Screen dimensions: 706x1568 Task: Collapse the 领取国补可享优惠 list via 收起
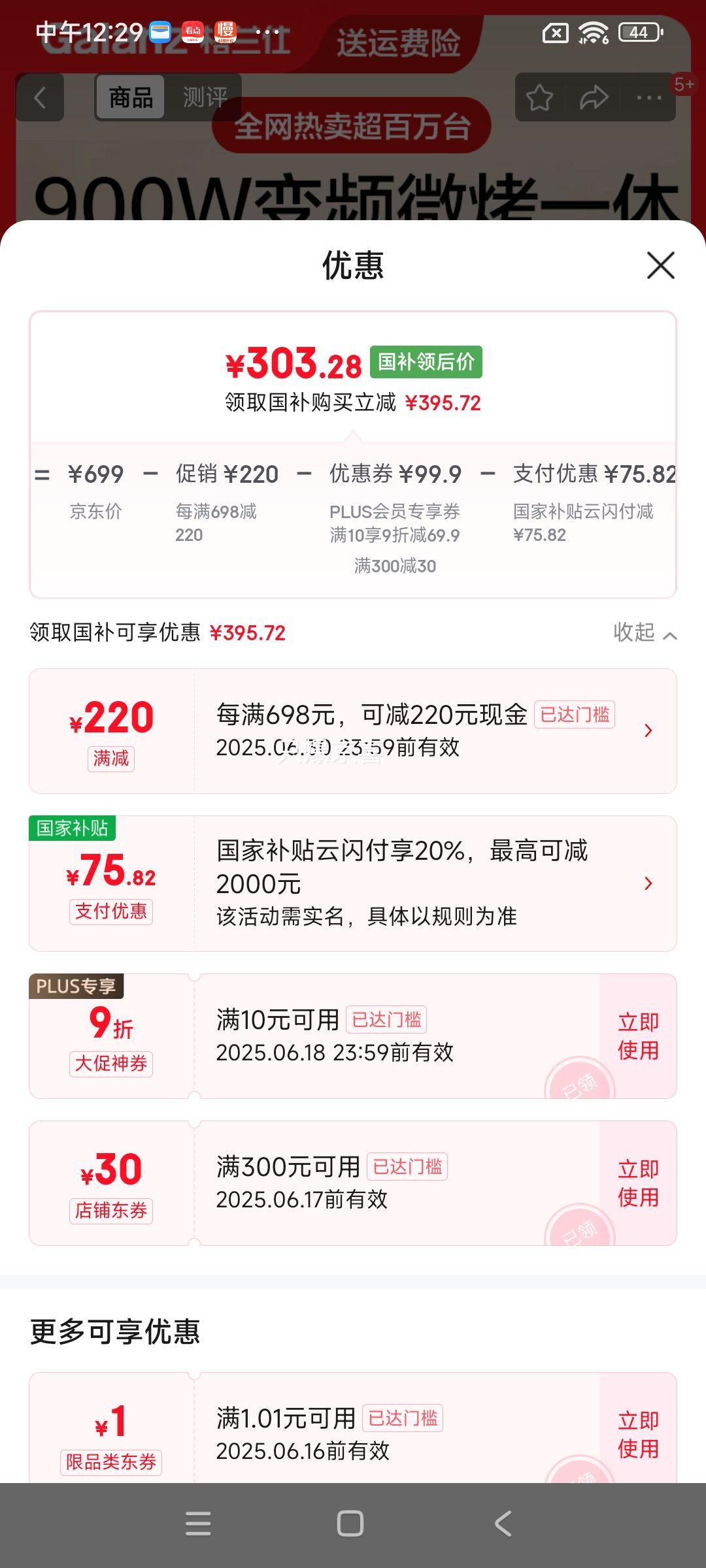[x=645, y=632]
